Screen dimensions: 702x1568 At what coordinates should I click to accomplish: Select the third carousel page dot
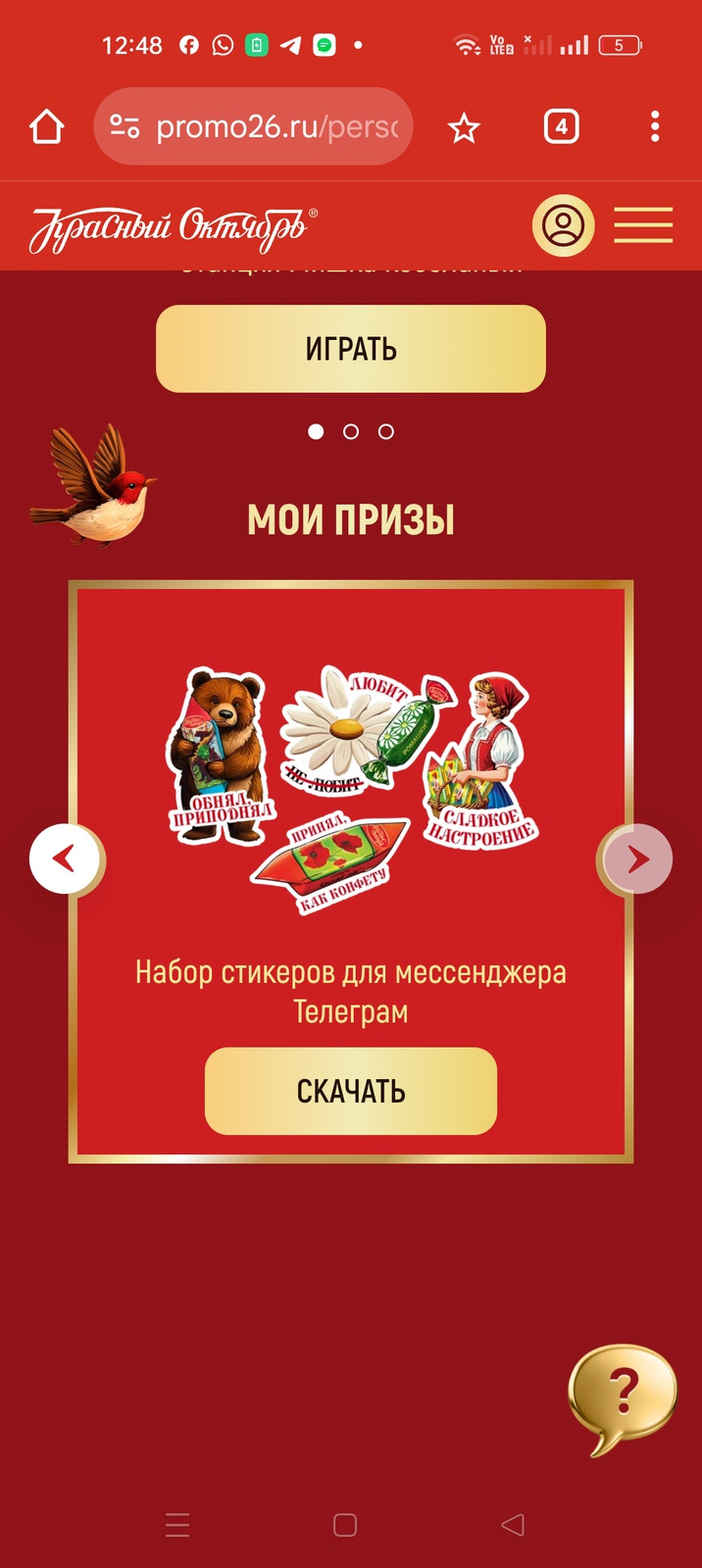[x=386, y=432]
